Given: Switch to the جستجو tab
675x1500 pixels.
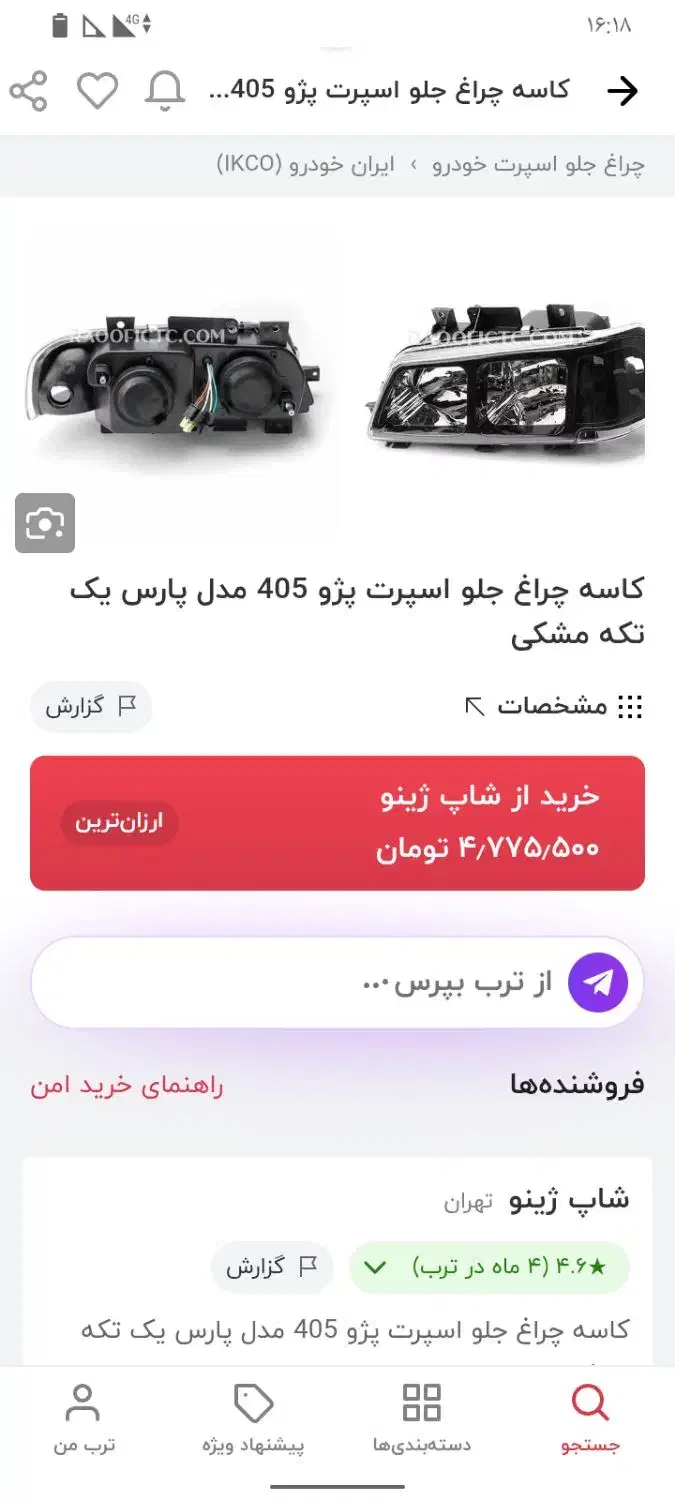Looking at the screenshot, I should 590,1418.
